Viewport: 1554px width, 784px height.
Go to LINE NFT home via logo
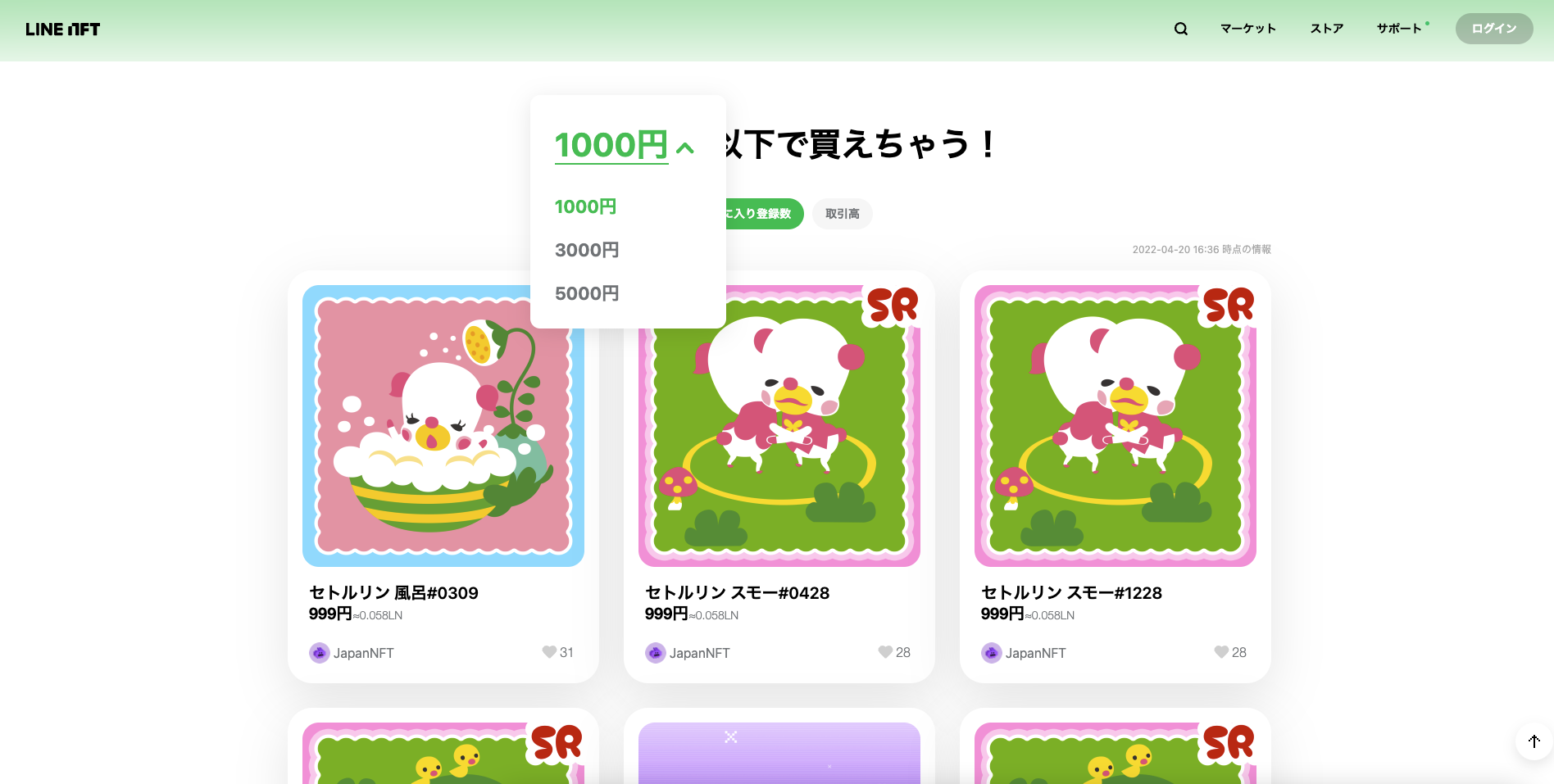click(63, 29)
